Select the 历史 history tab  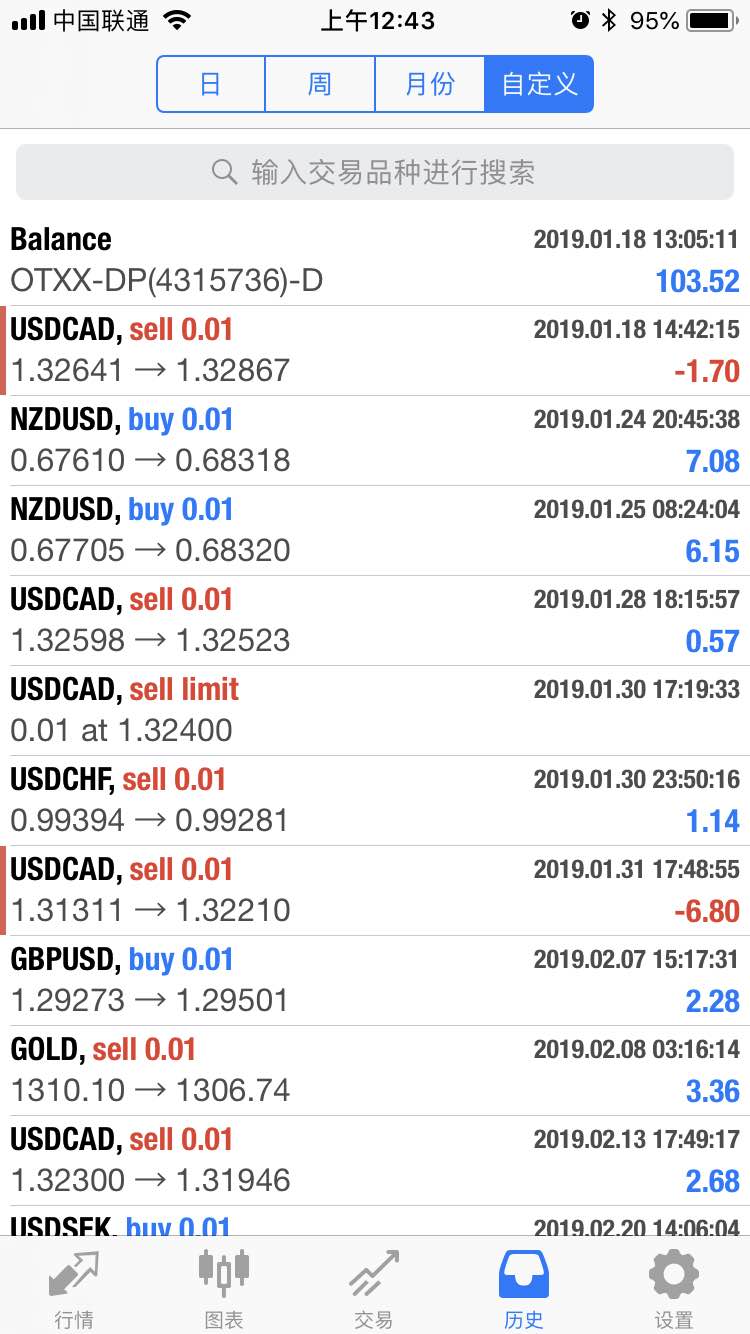pyautogui.click(x=524, y=1288)
